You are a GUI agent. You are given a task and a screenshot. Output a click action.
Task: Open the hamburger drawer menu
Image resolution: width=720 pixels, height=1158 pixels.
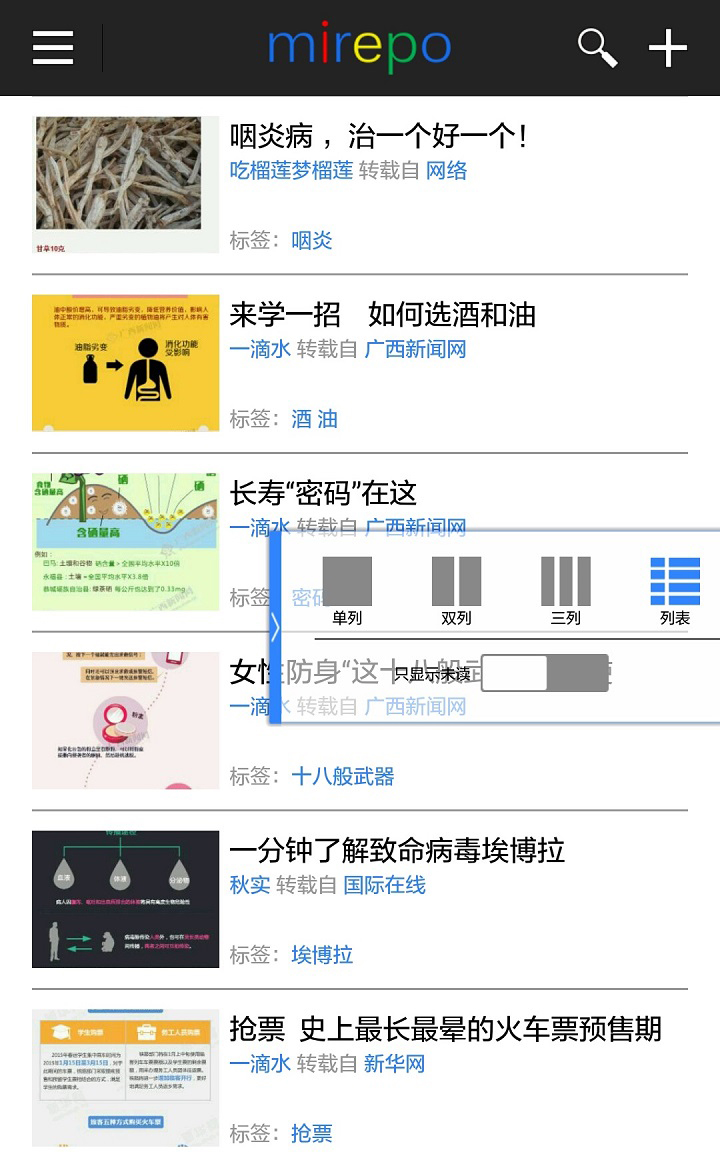(53, 47)
